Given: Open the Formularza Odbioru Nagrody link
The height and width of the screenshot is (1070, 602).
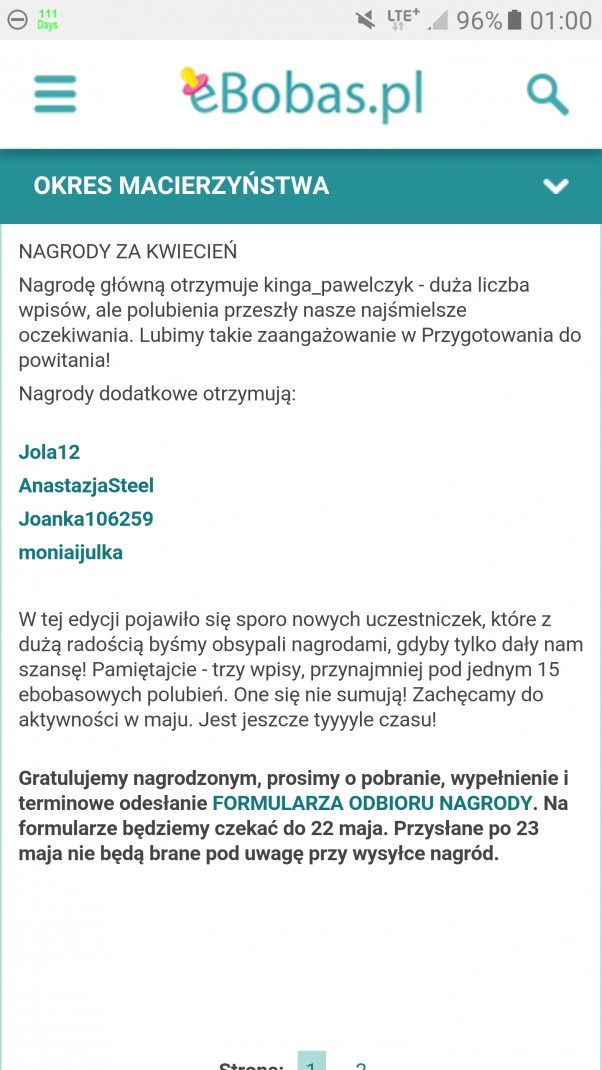Looking at the screenshot, I should point(373,803).
